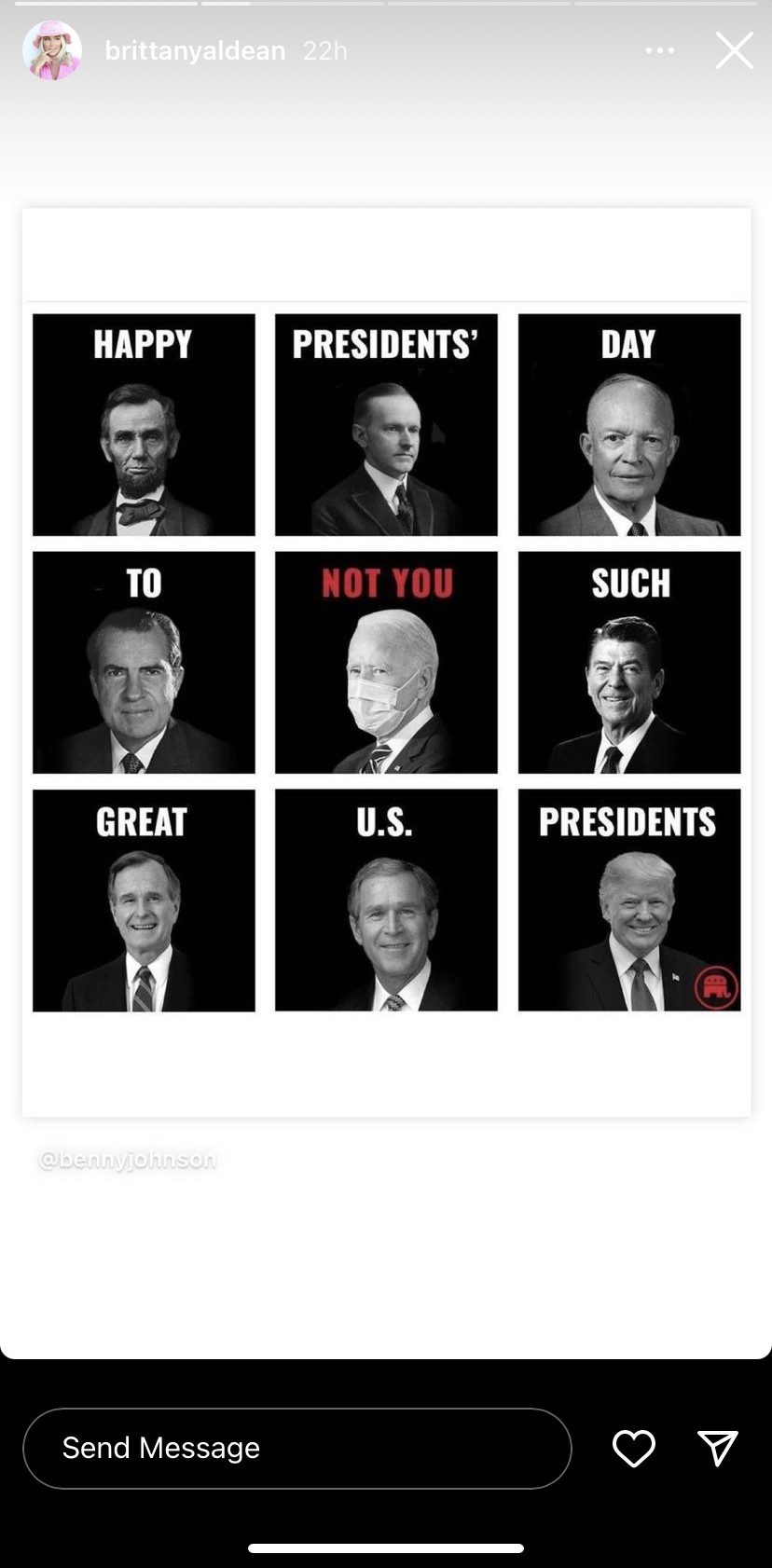Tap the brittanyaldean username
The height and width of the screenshot is (1568, 772).
tap(195, 50)
